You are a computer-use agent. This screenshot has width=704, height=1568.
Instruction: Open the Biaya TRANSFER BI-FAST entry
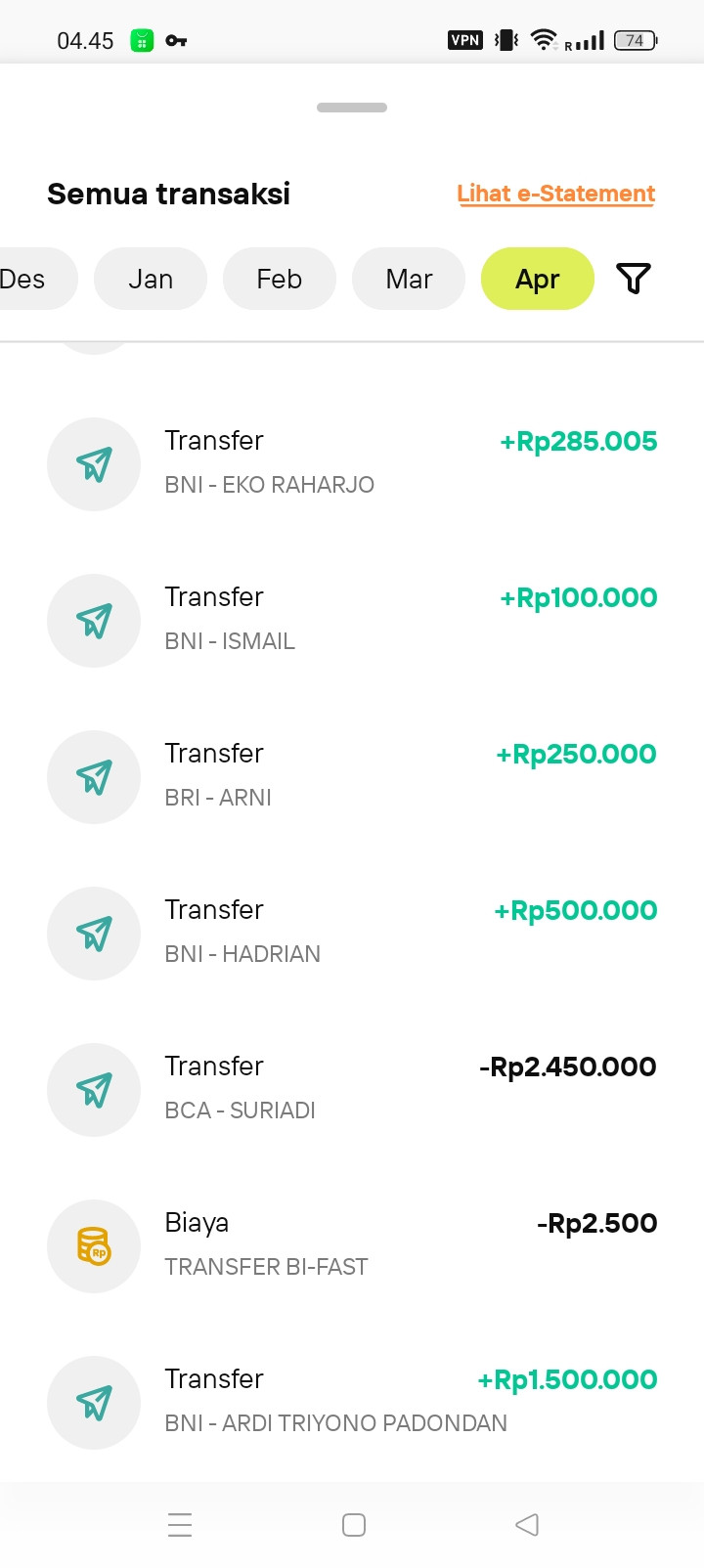click(x=352, y=1245)
